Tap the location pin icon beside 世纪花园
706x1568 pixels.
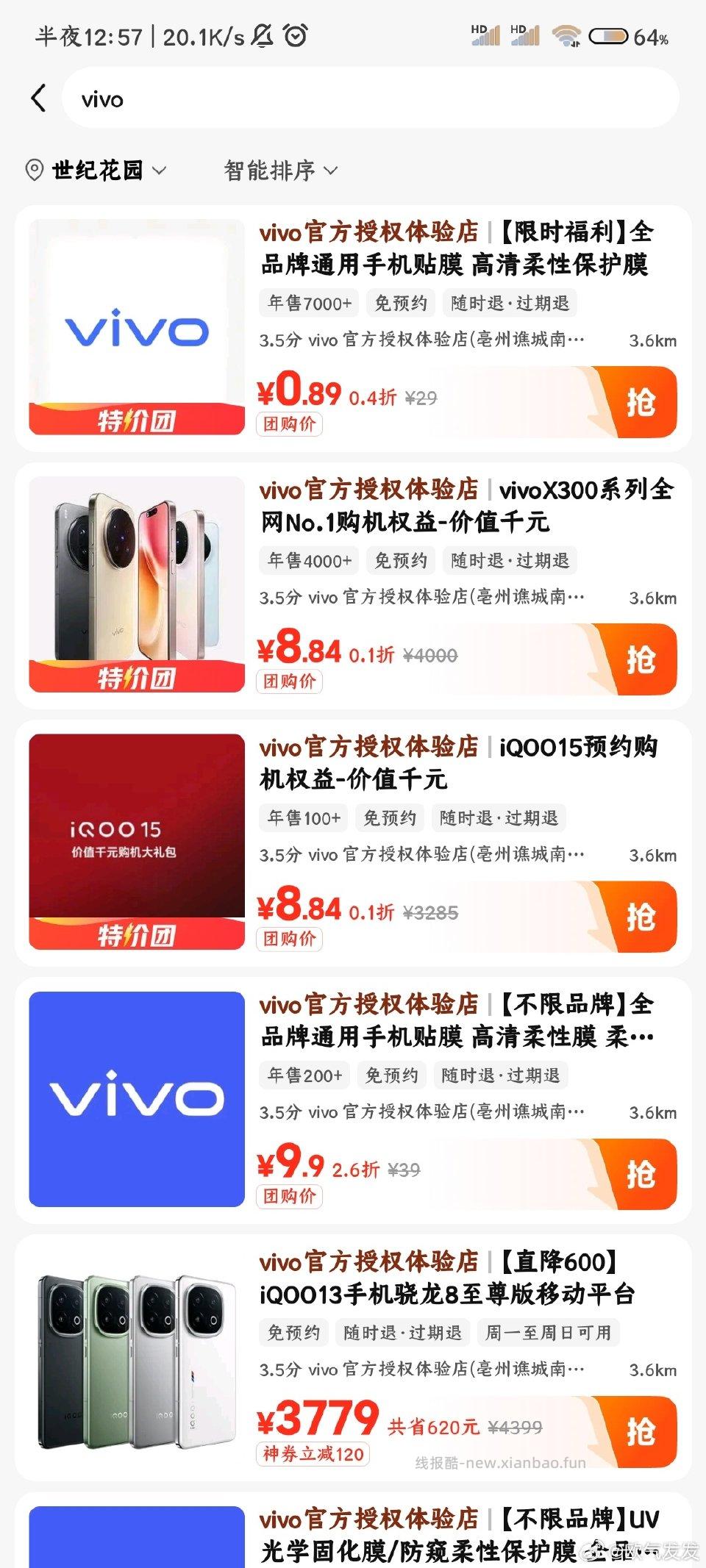pos(34,170)
